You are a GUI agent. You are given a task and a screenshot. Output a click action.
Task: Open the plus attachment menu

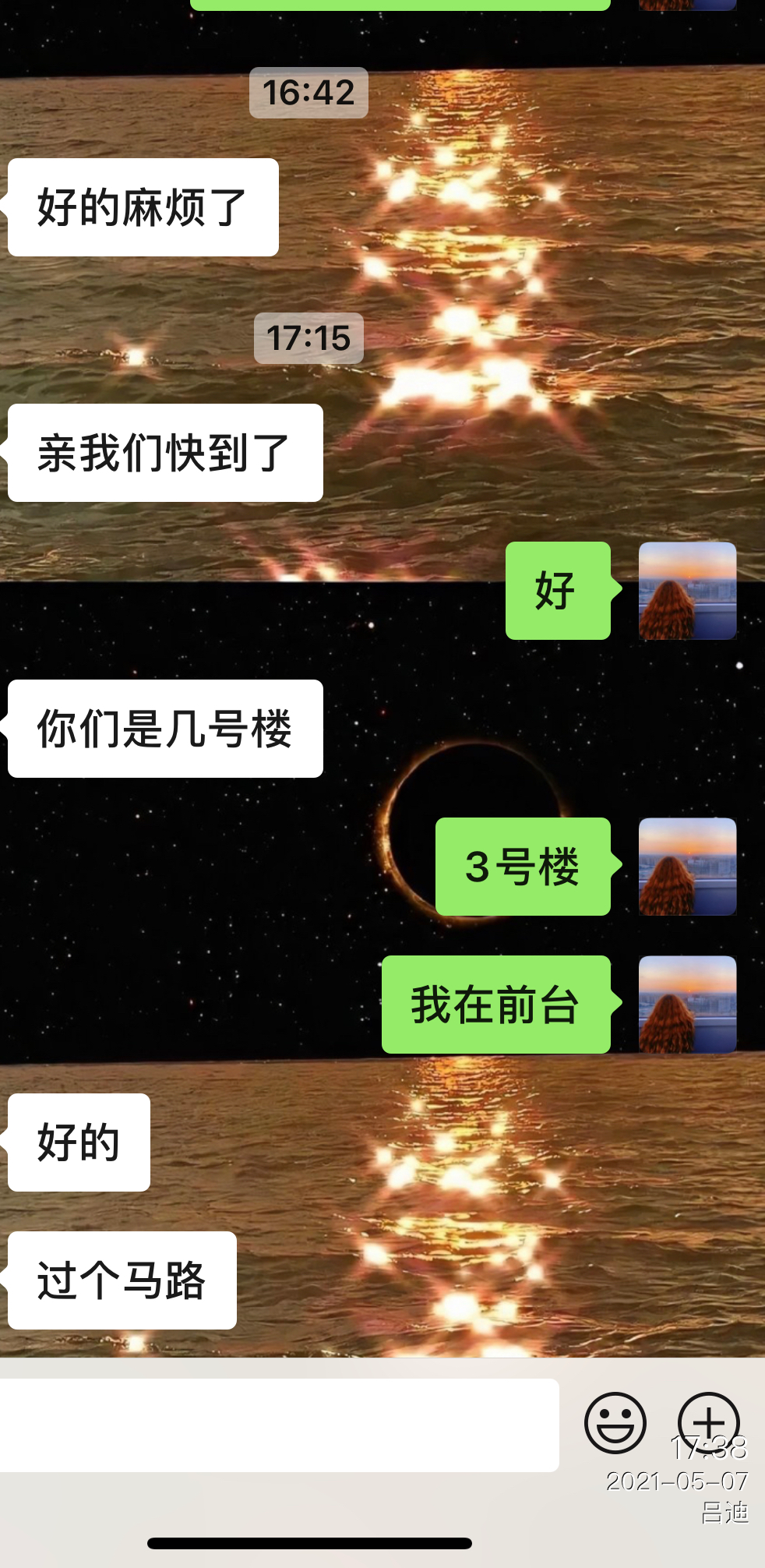(x=708, y=1421)
